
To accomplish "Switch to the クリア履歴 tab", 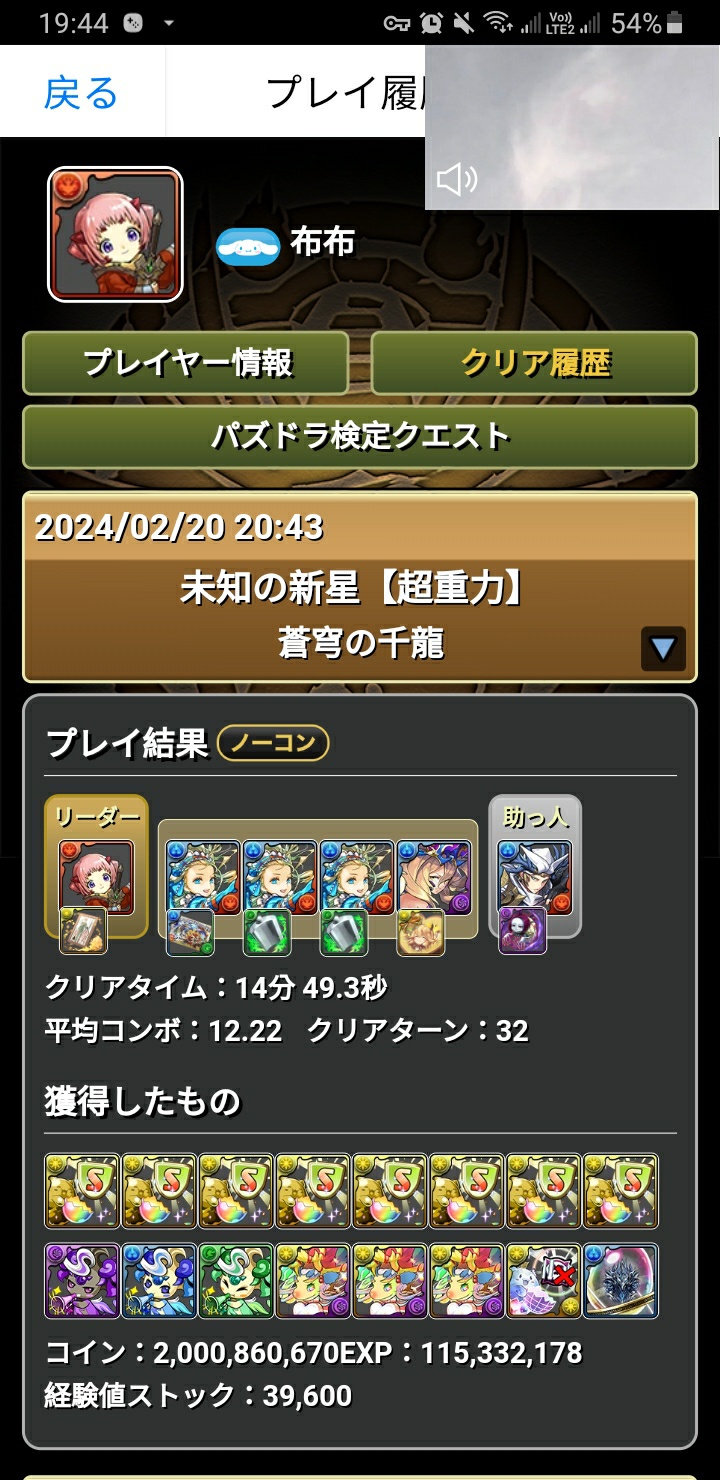I will pyautogui.click(x=534, y=363).
